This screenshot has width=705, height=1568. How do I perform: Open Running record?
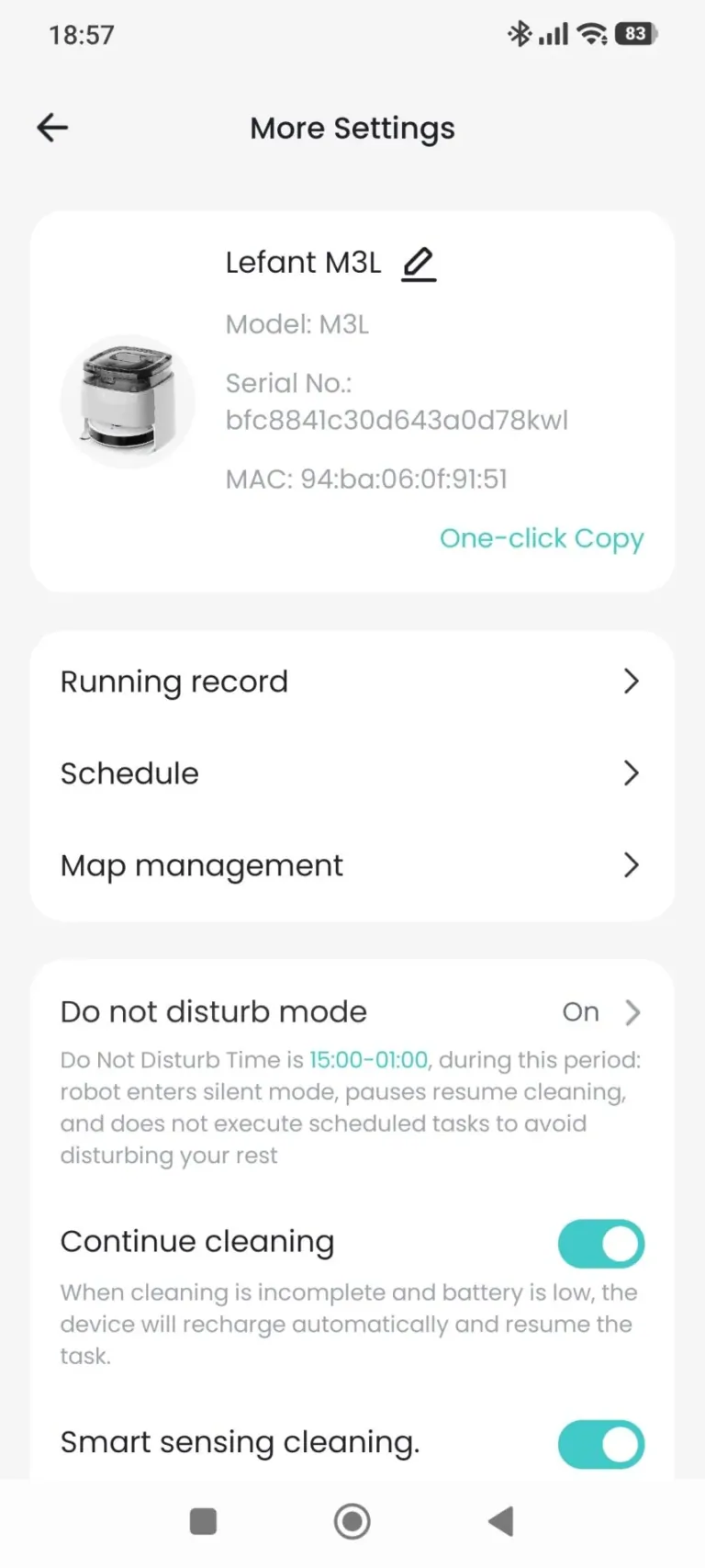pyautogui.click(x=352, y=682)
